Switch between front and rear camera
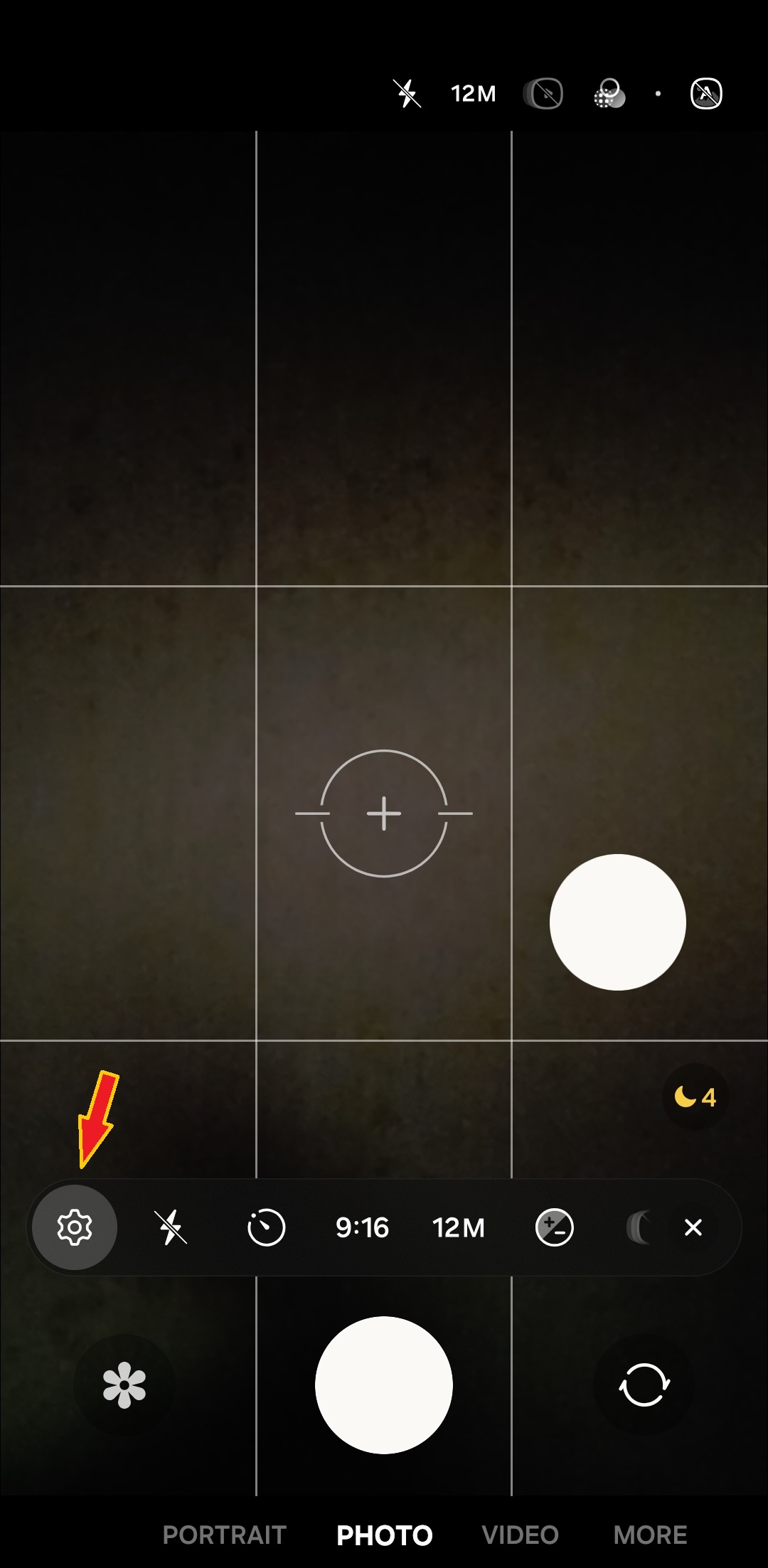 click(644, 1385)
